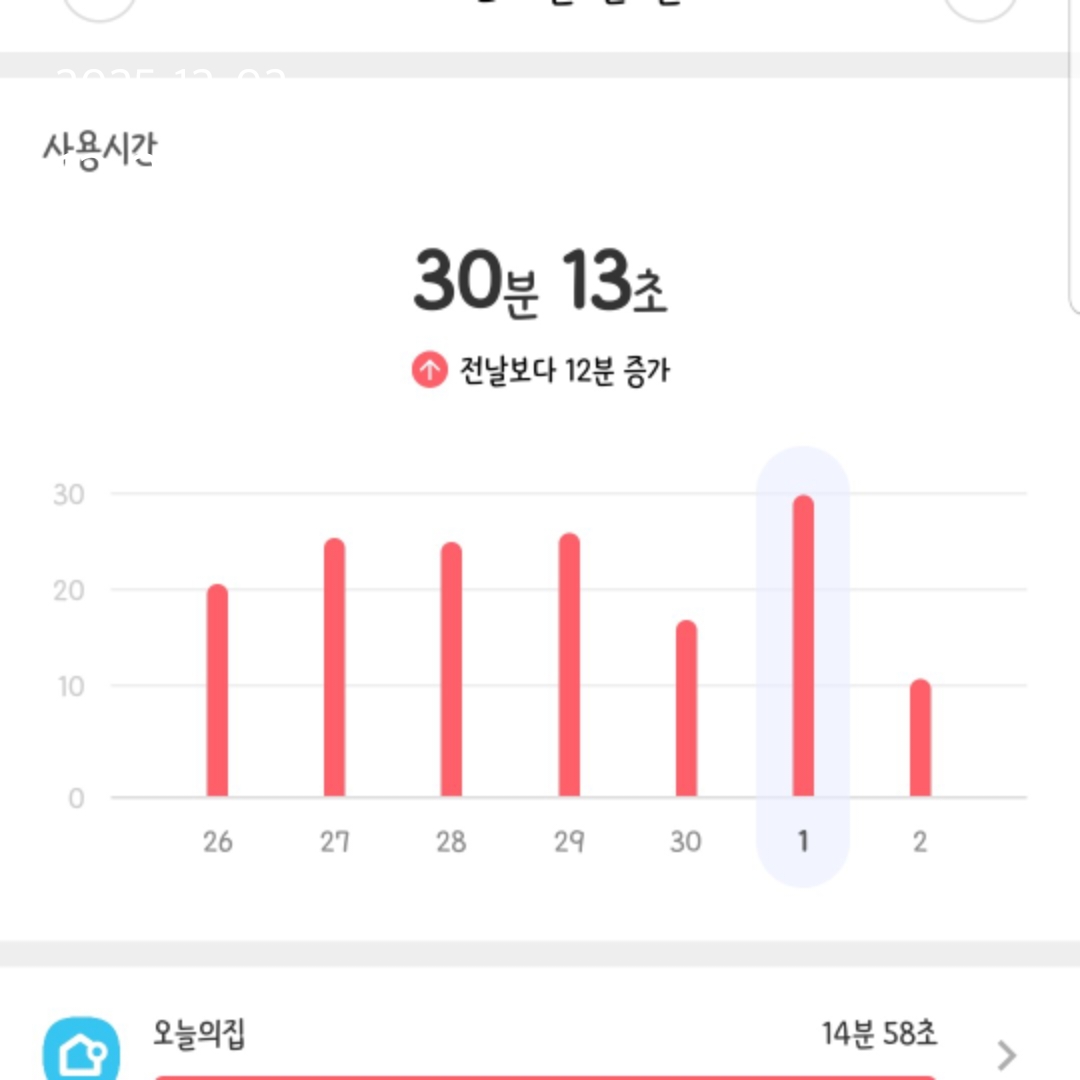This screenshot has width=1080, height=1080.
Task: View usage for day 28
Action: coord(451,670)
